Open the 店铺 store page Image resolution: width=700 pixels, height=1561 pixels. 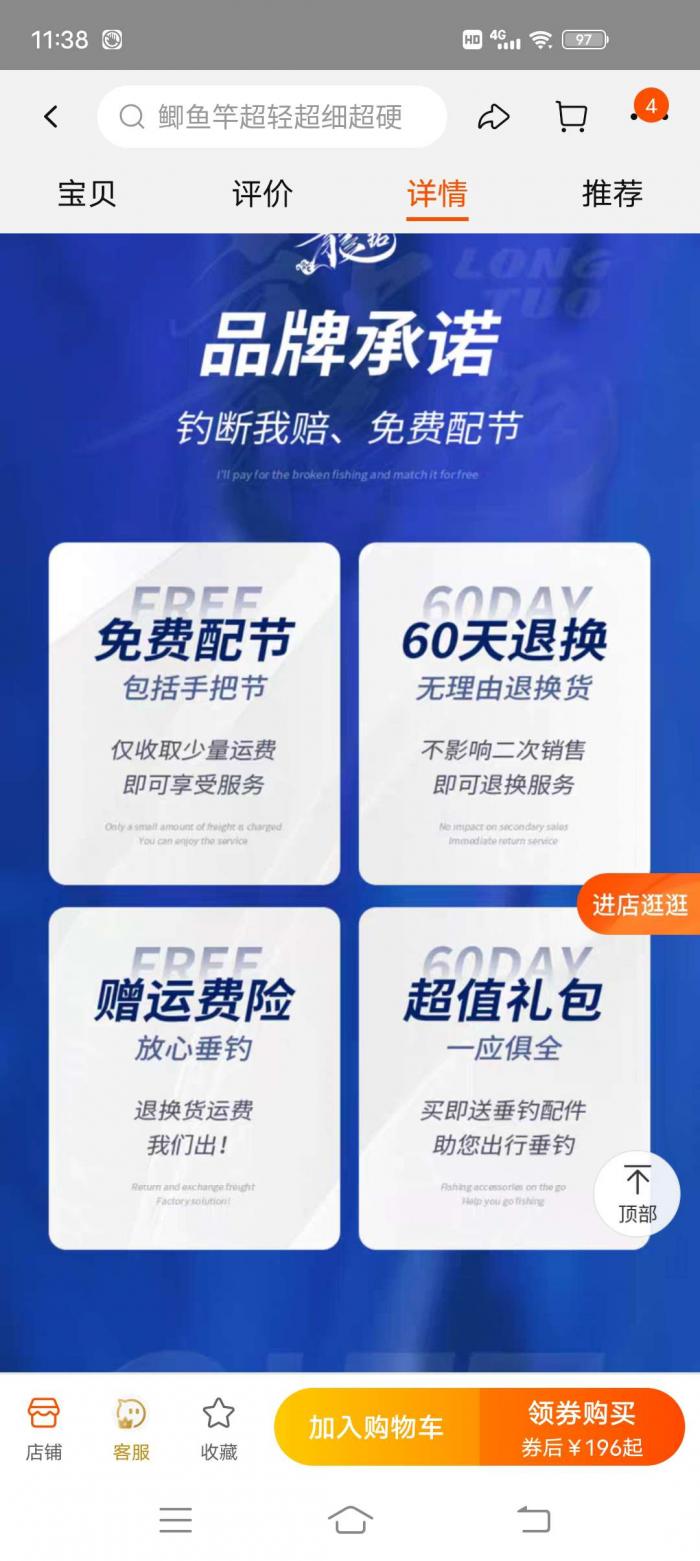click(x=44, y=1428)
